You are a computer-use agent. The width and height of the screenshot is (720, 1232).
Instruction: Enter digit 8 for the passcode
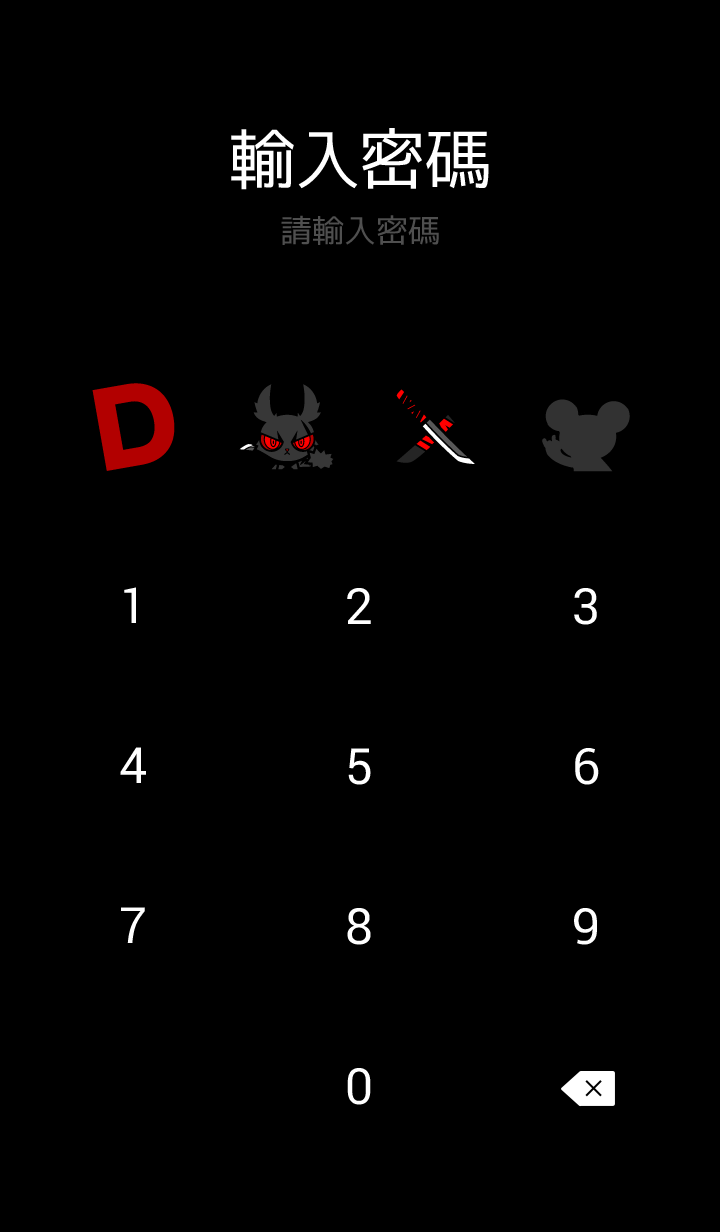coord(359,927)
